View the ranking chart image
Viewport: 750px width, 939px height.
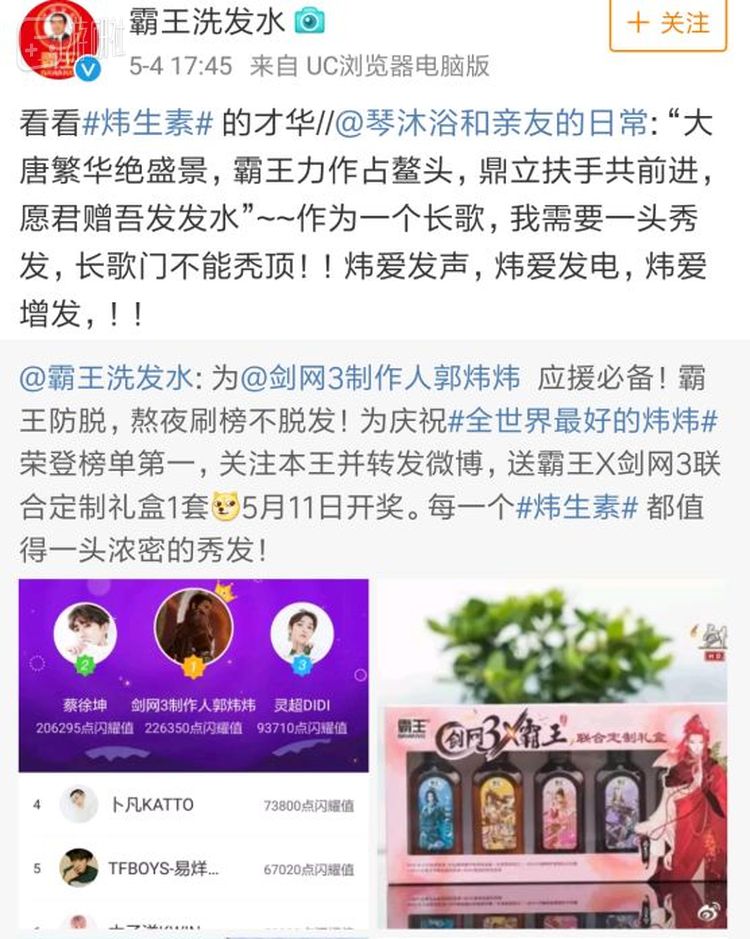click(x=193, y=755)
